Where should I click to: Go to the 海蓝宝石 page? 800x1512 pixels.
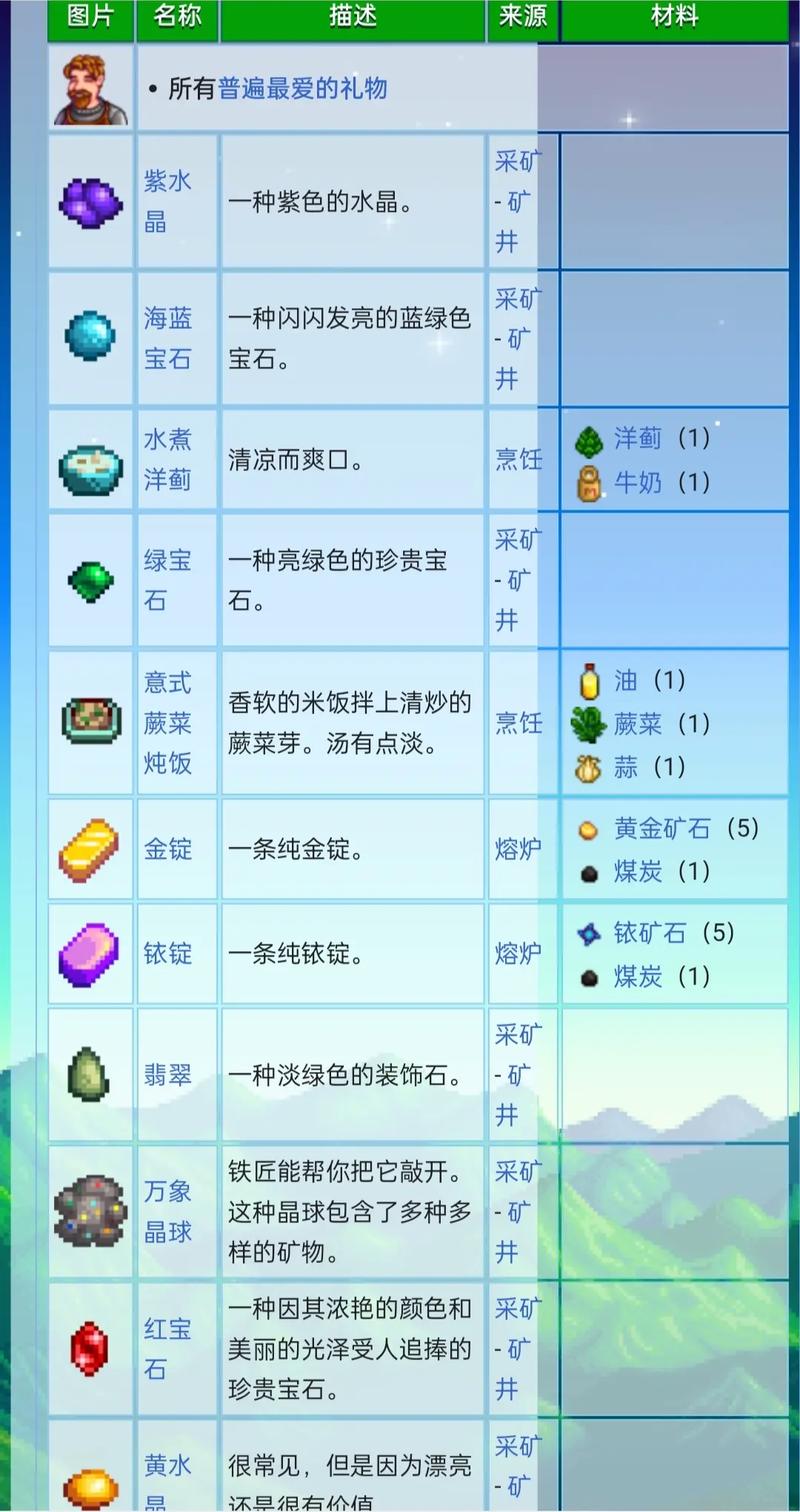(167, 339)
